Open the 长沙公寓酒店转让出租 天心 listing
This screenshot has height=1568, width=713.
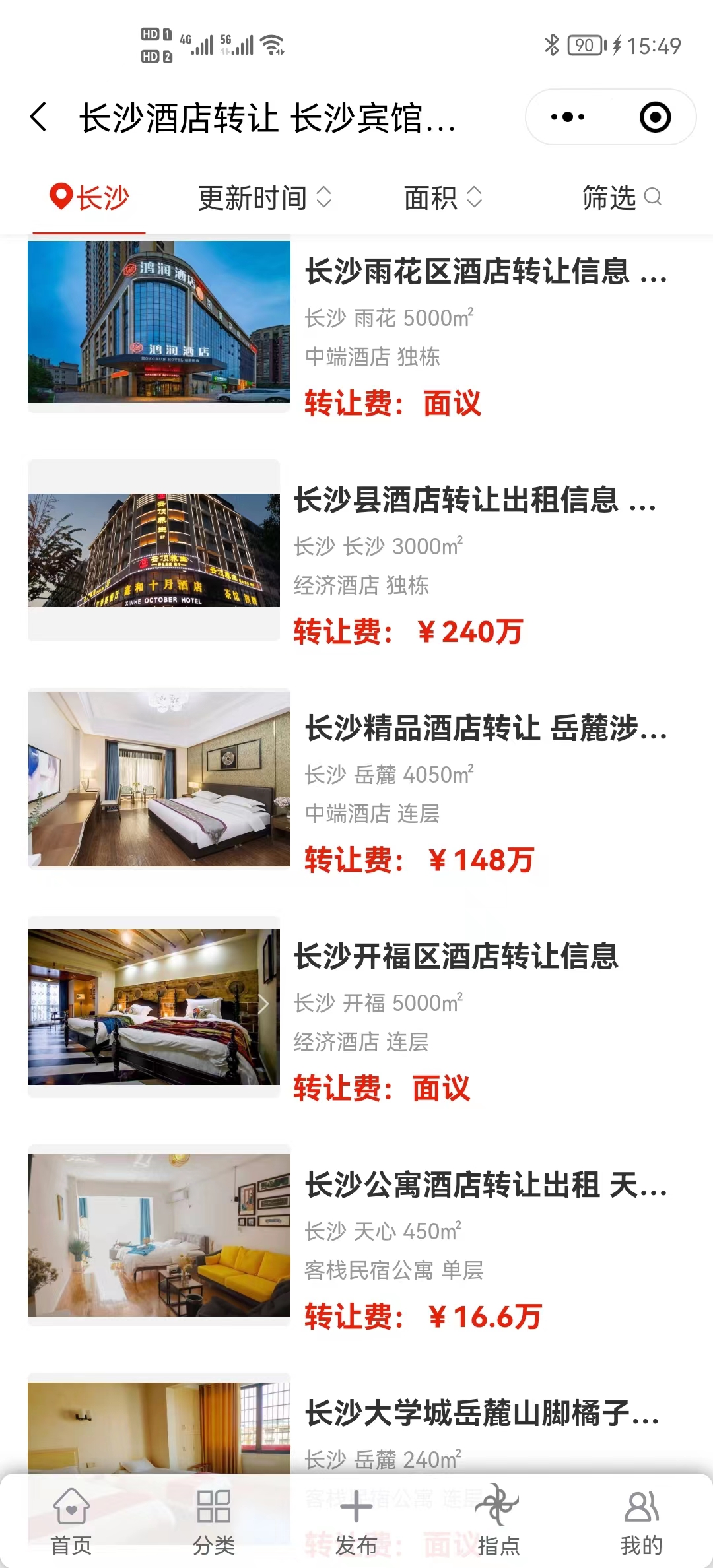click(485, 1185)
